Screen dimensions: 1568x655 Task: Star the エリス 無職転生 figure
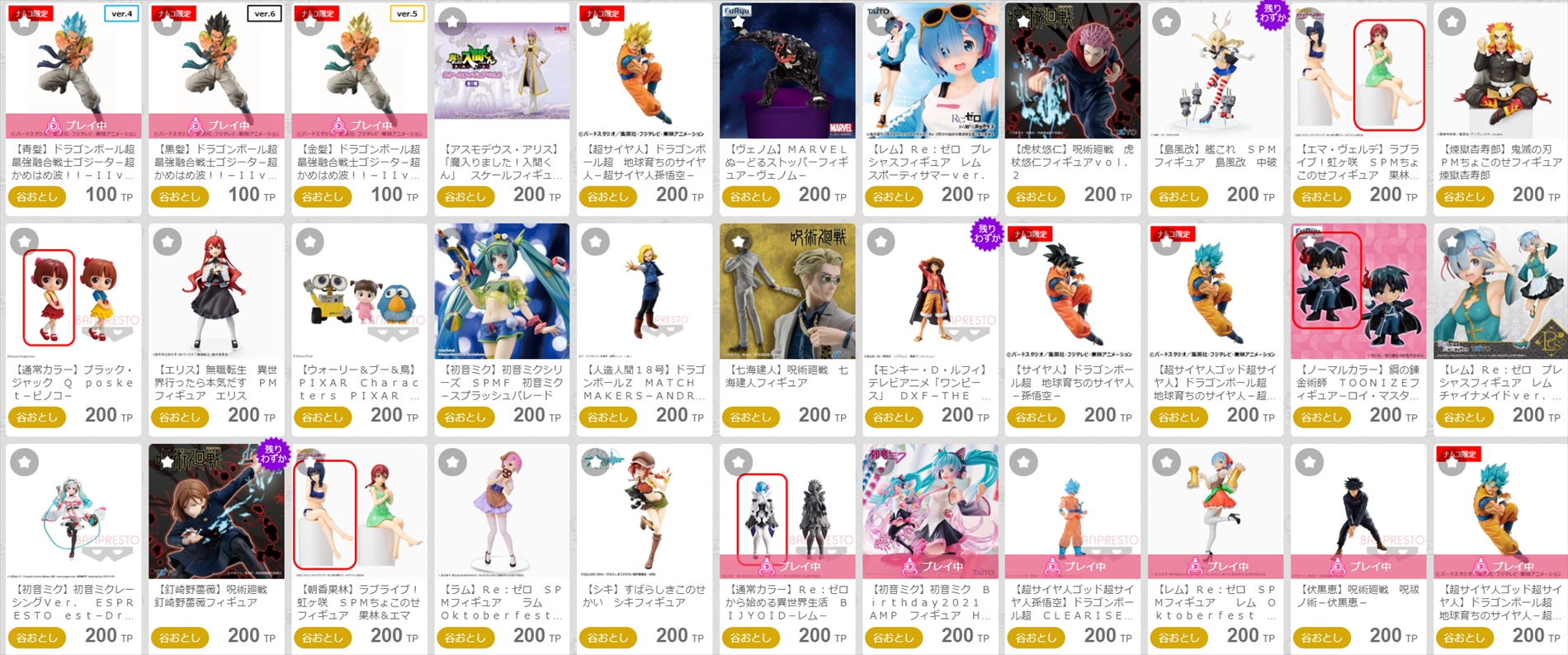coord(168,242)
